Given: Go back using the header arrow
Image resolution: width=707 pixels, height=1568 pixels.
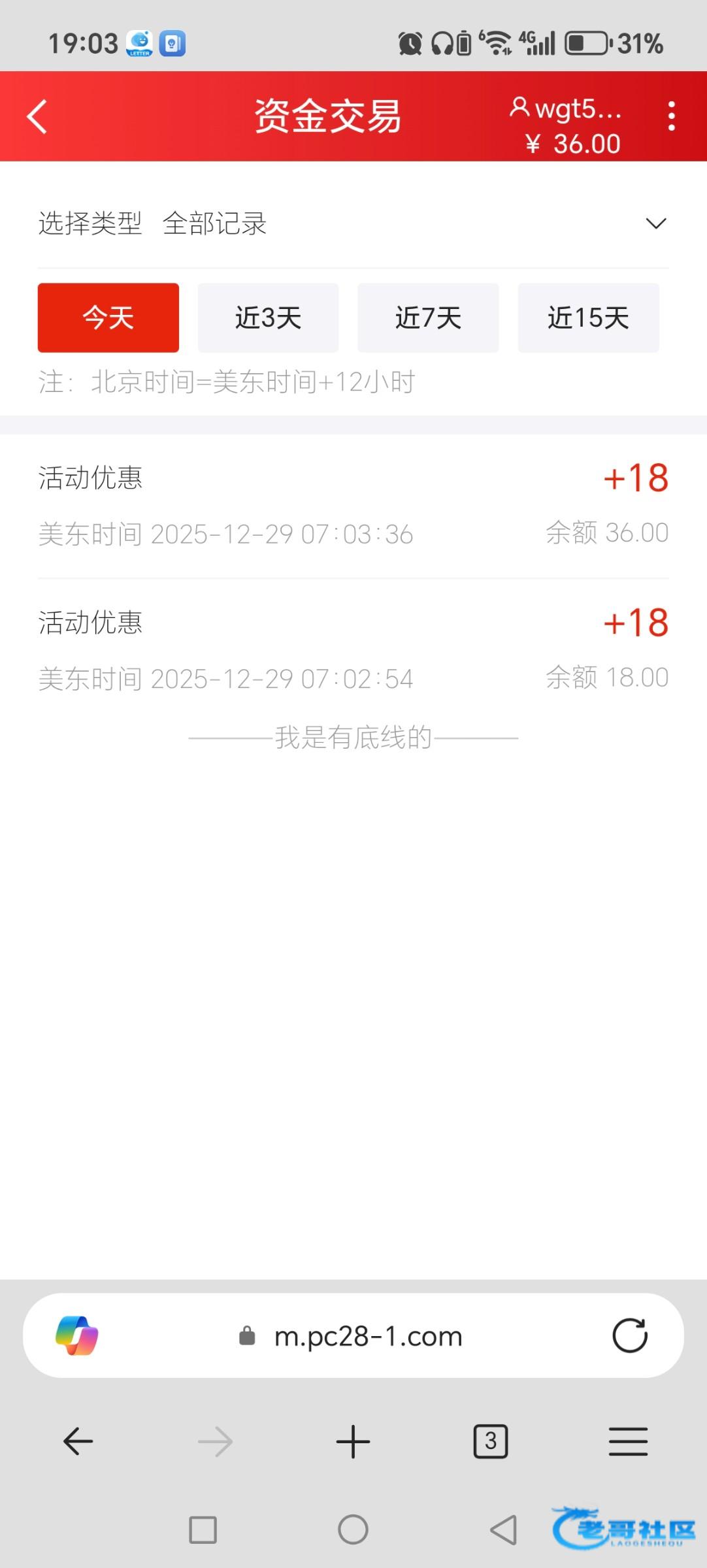Looking at the screenshot, I should pyautogui.click(x=37, y=117).
